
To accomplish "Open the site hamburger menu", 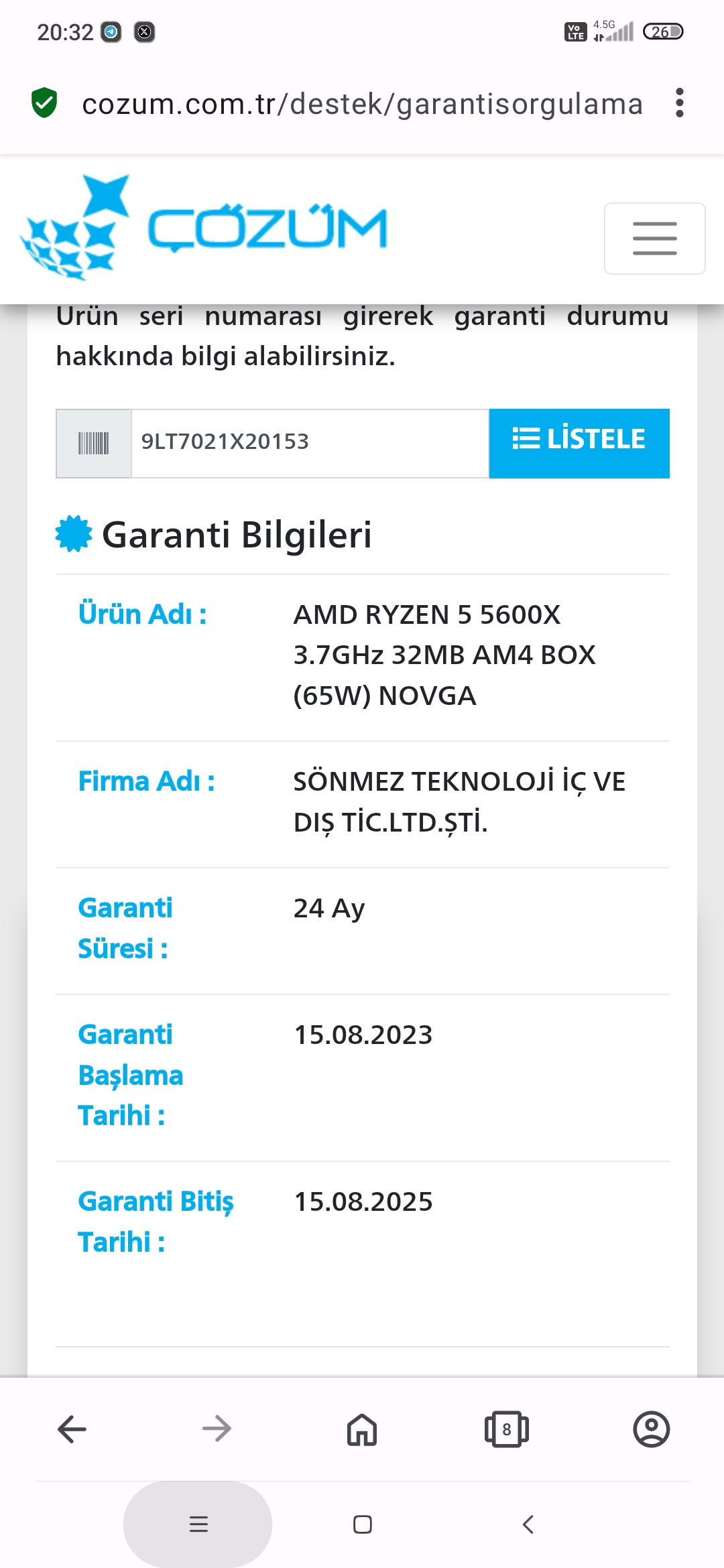I will pyautogui.click(x=654, y=239).
